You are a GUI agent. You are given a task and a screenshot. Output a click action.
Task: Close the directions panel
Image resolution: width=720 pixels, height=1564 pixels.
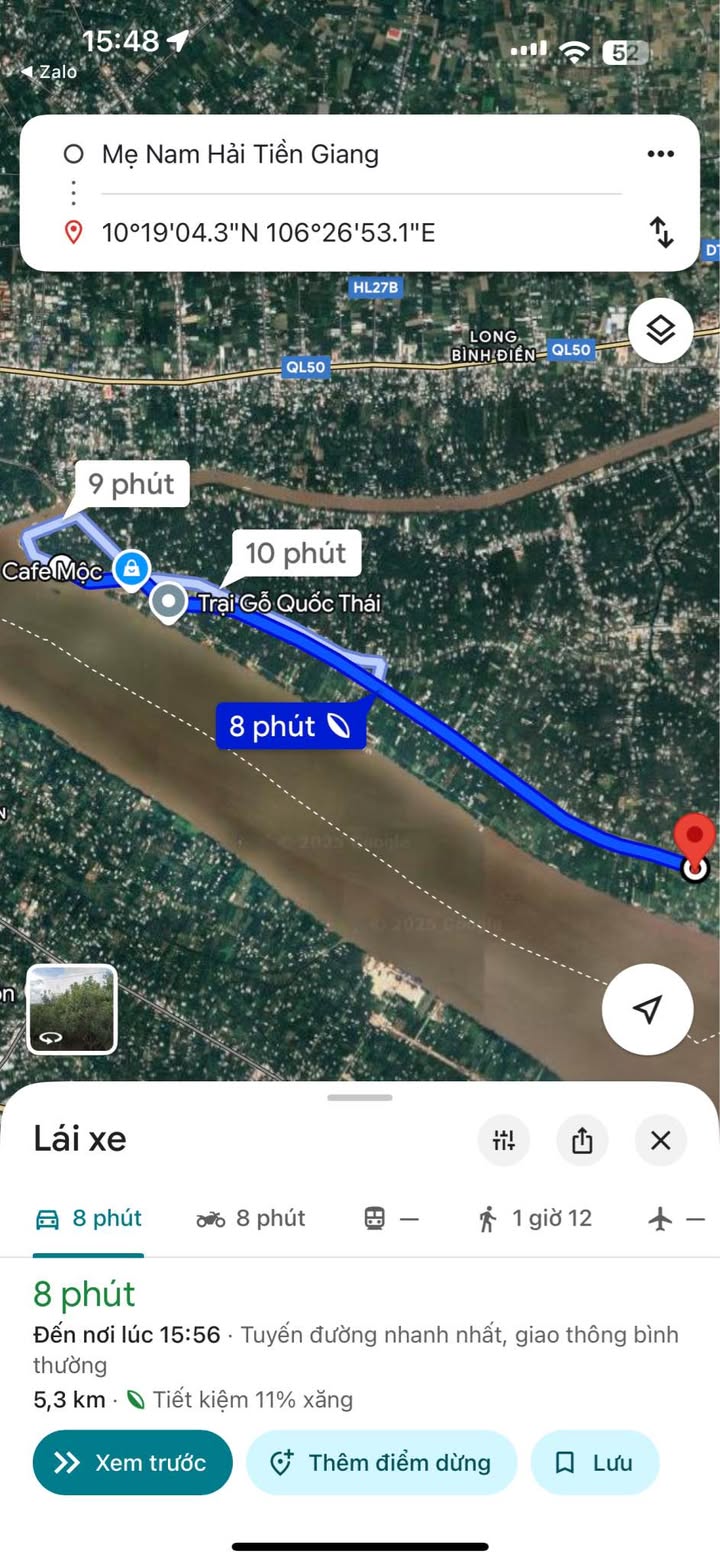(660, 1140)
